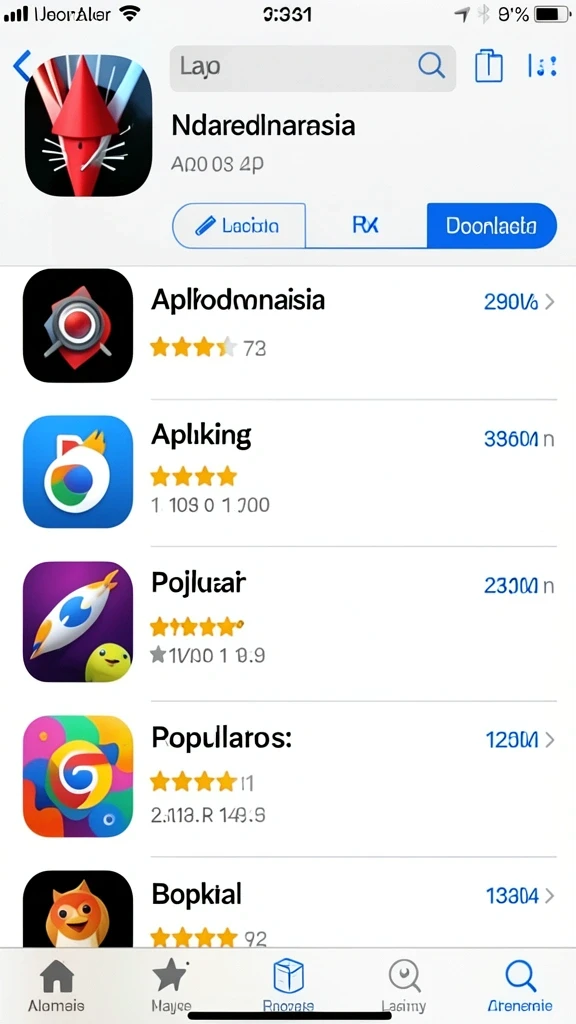The image size is (576, 1024).
Task: Open the Bopkial app row
Action: click(288, 908)
